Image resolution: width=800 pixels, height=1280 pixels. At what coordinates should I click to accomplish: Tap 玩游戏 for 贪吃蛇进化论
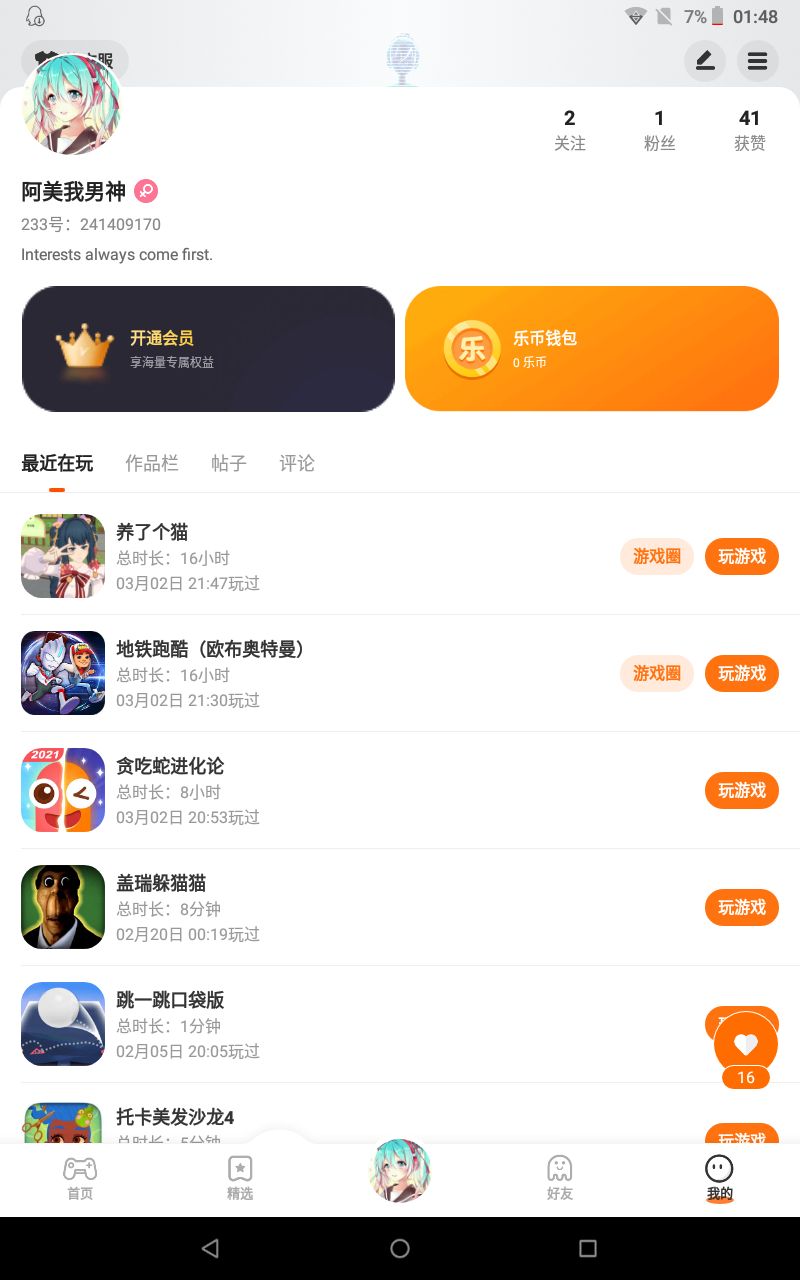click(x=742, y=790)
